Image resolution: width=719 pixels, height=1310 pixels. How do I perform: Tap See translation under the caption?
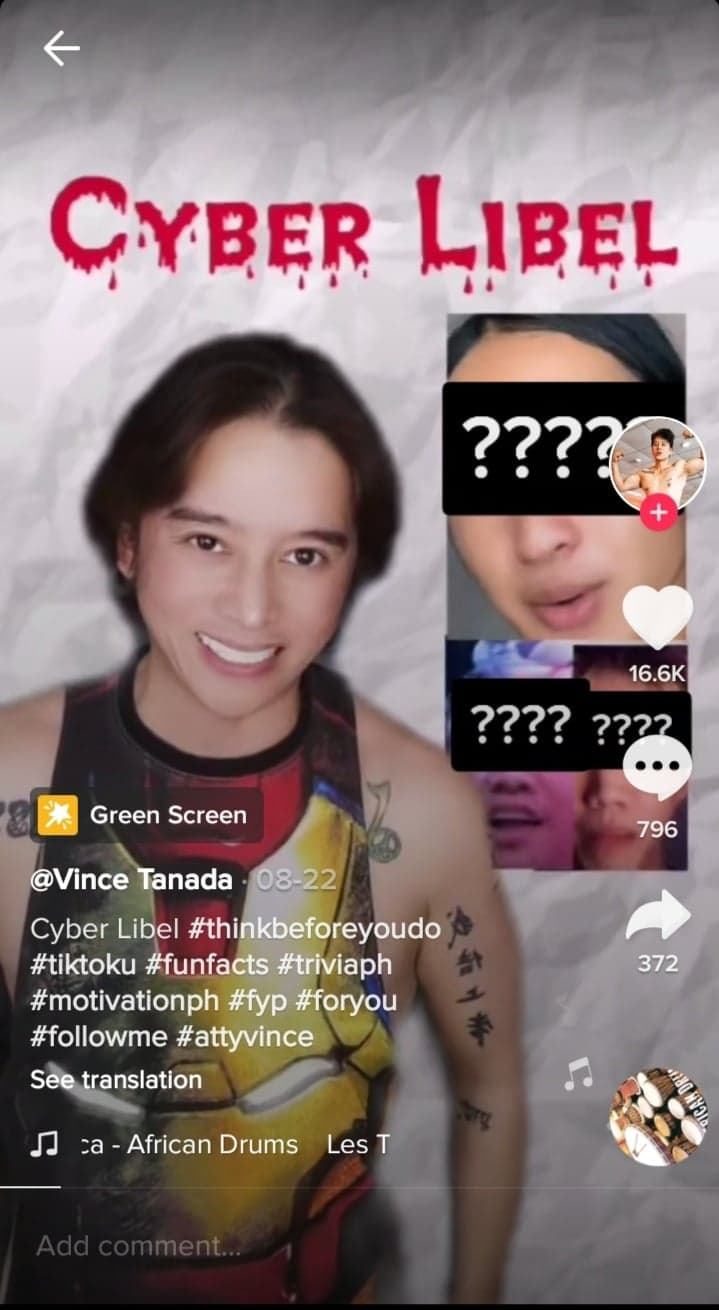click(x=116, y=1080)
